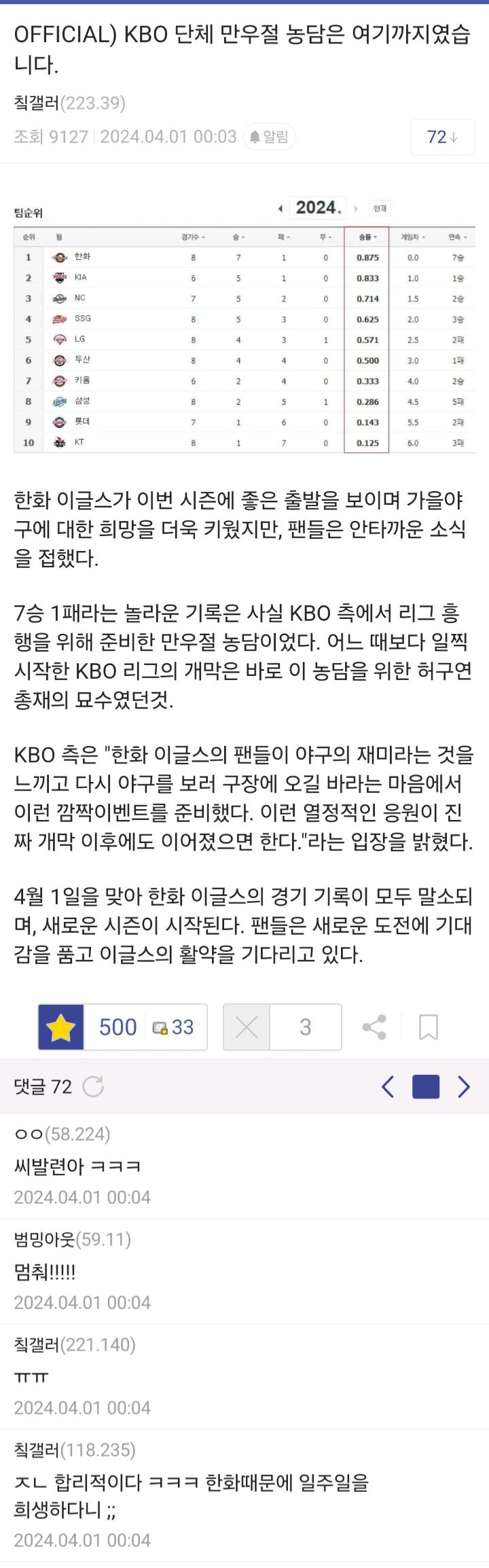Refresh the comments list
Screen dimensions: 489x1568
93,1087
